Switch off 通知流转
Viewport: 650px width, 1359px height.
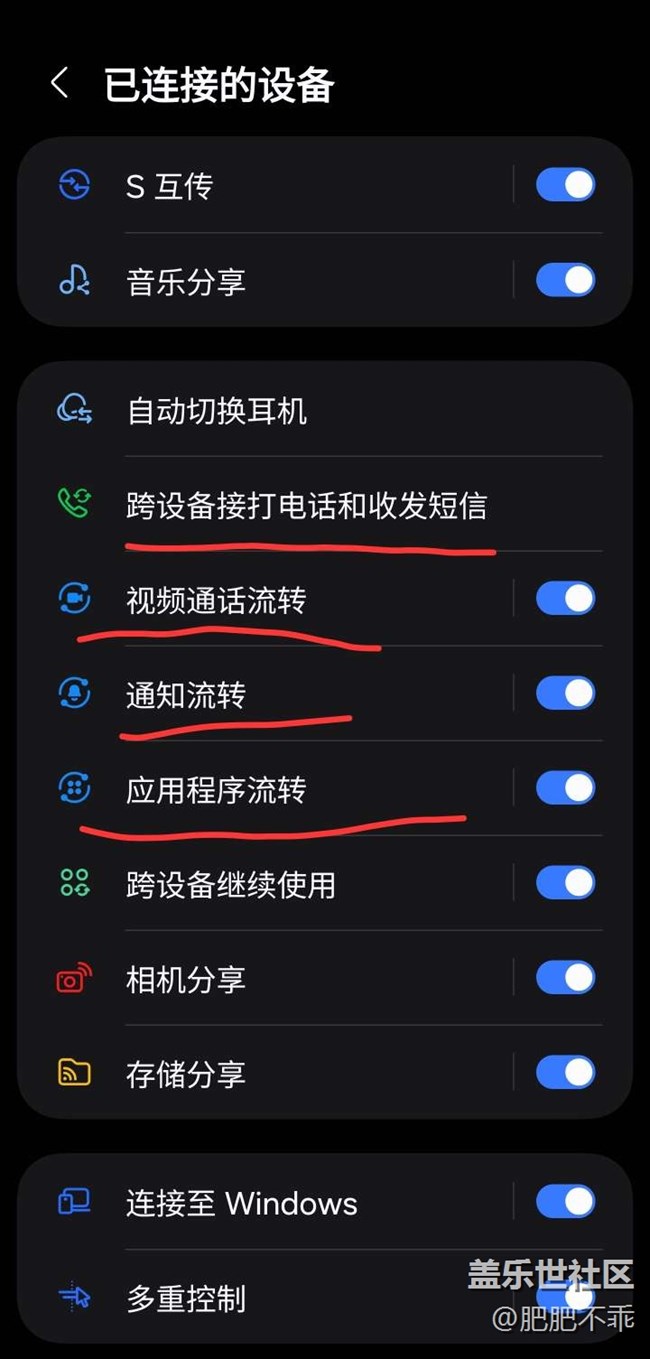coord(565,693)
